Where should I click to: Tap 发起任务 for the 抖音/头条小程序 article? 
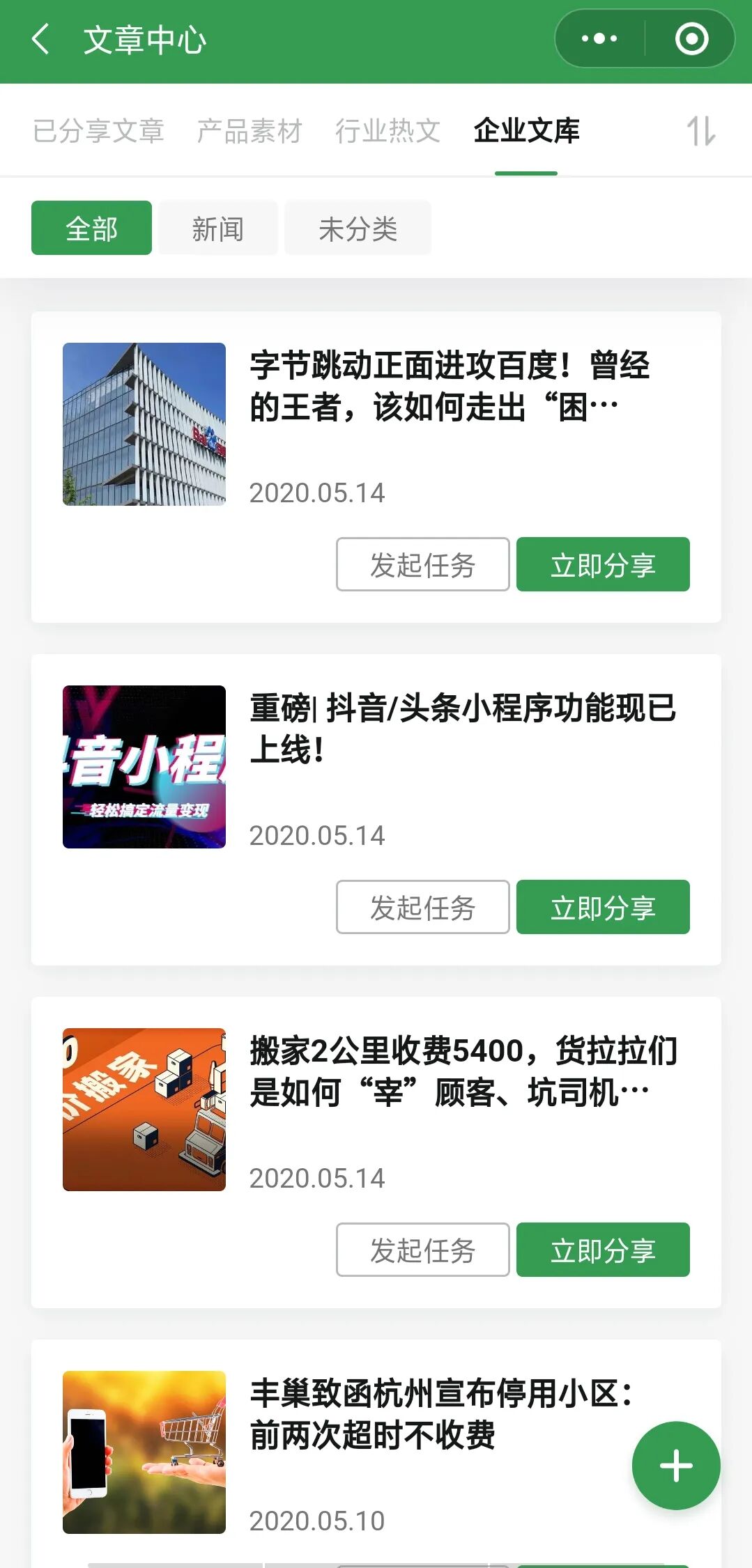coord(422,908)
